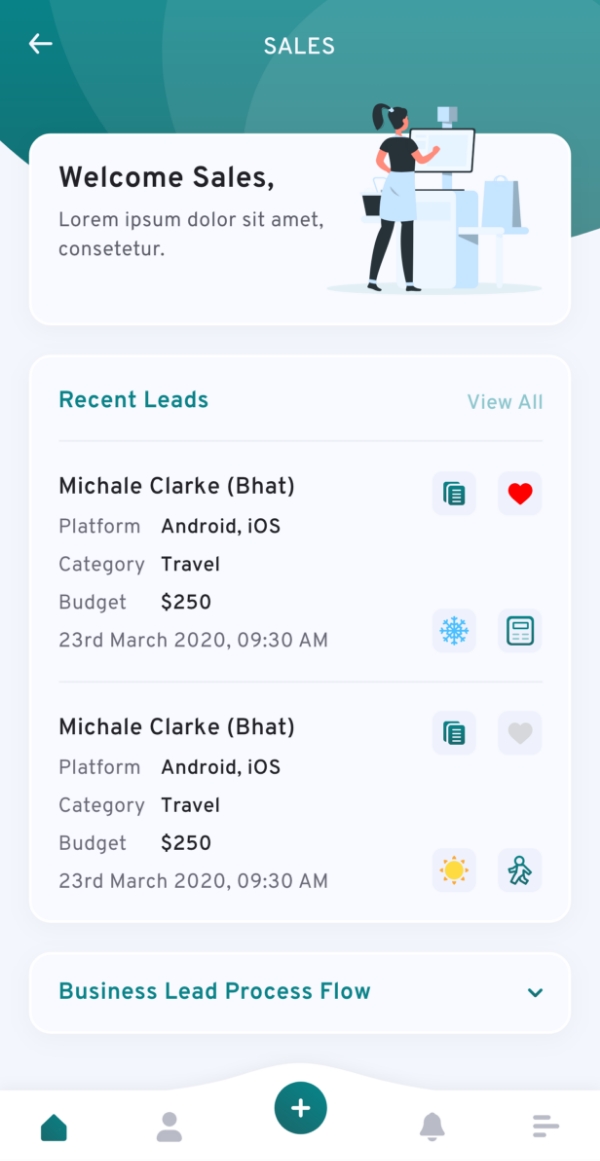Tap the copy icon on the first lead
600x1161 pixels.
click(454, 493)
